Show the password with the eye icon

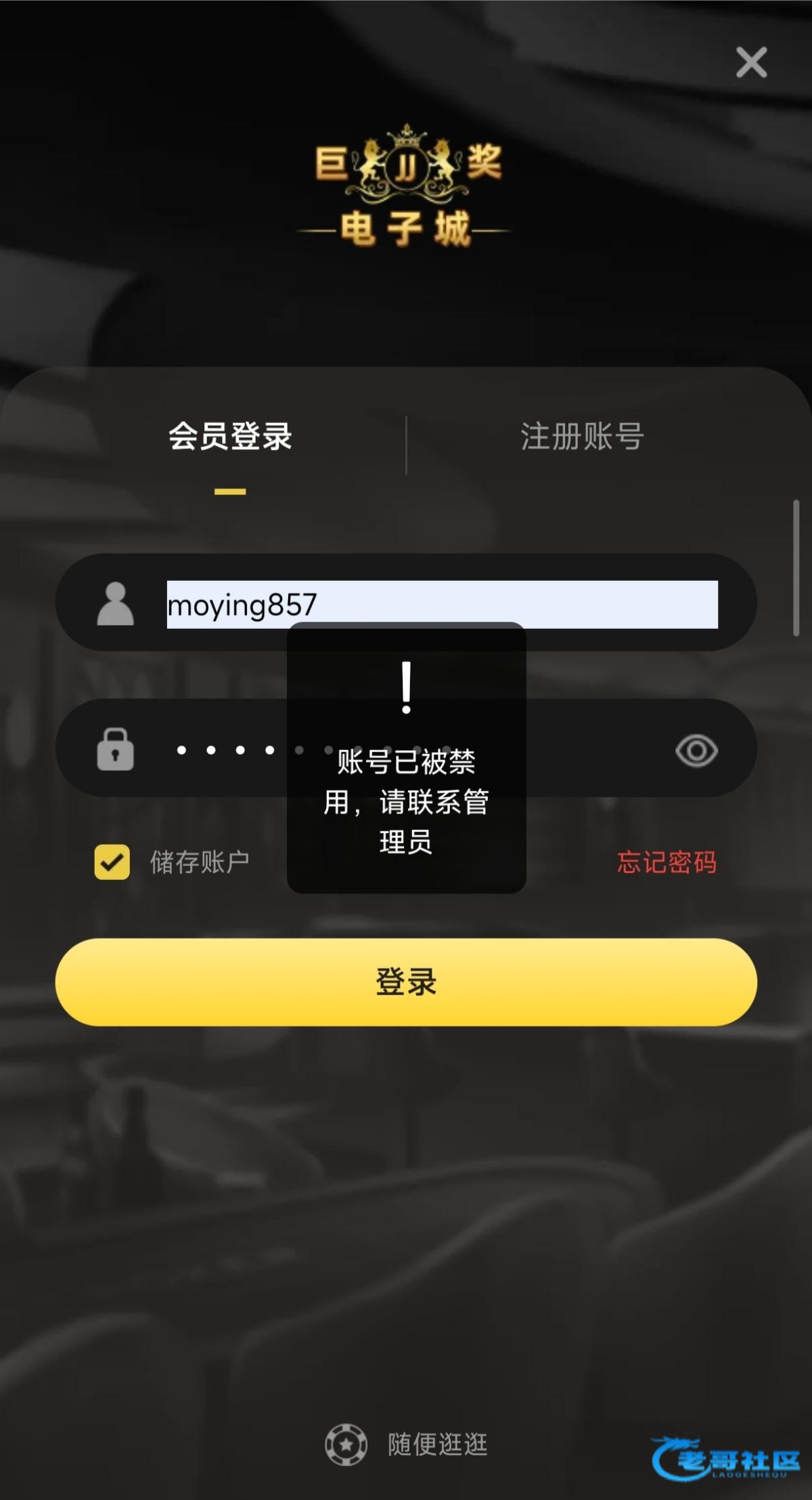[x=696, y=751]
